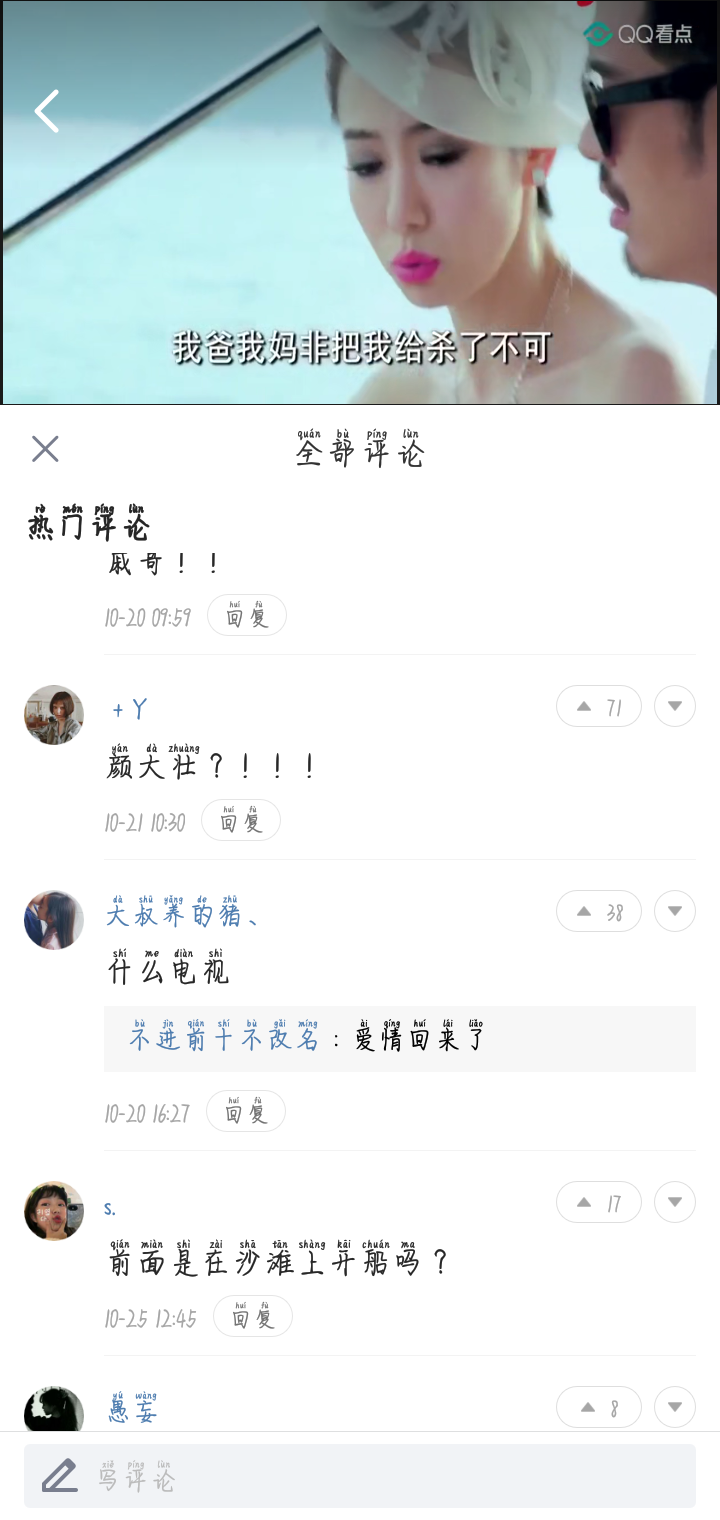Upvote s.'s comment with 17 likes

pyautogui.click(x=598, y=1203)
